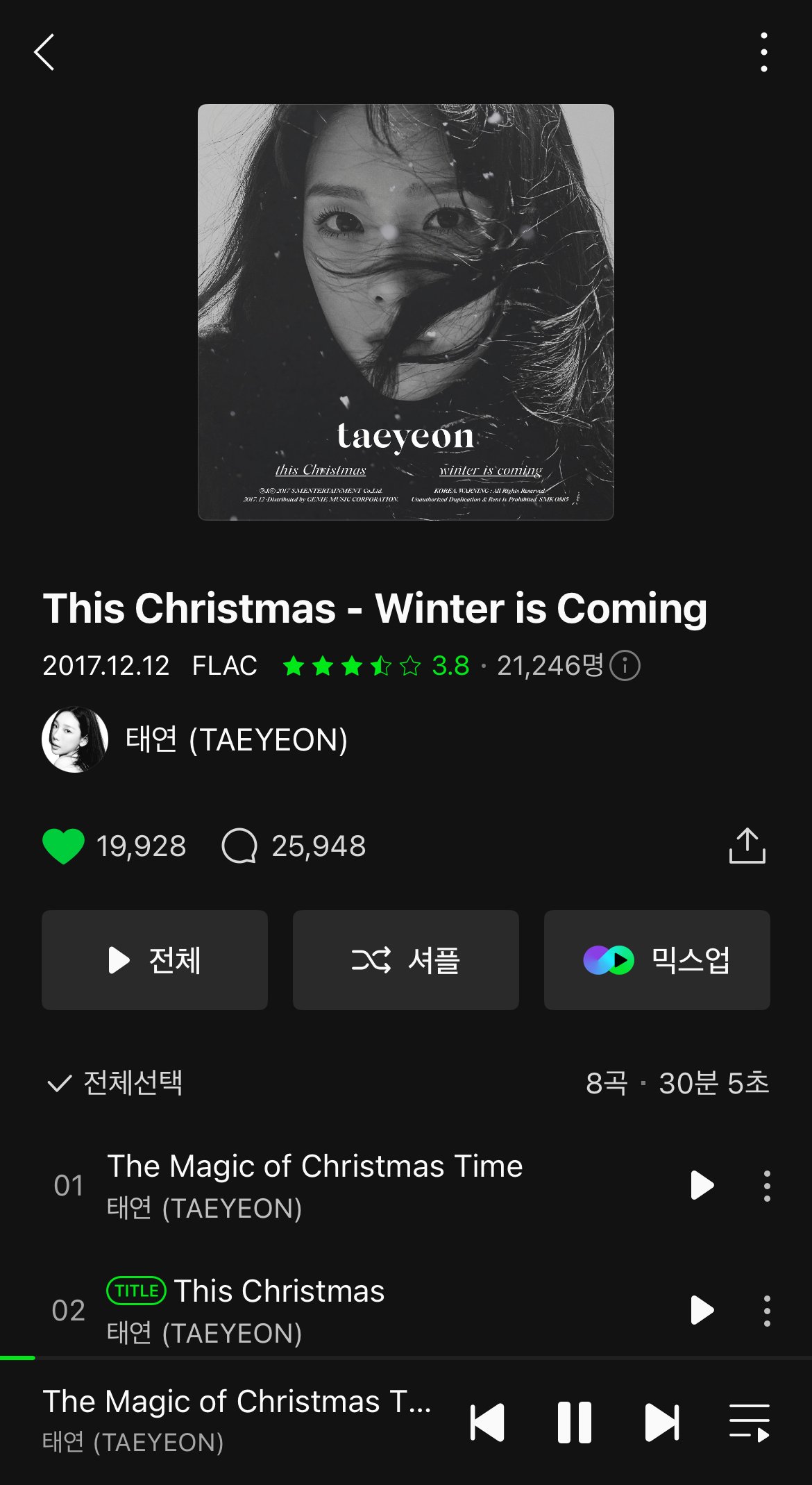The width and height of the screenshot is (812, 1485).
Task: Go back to the previous screen
Action: point(44,52)
